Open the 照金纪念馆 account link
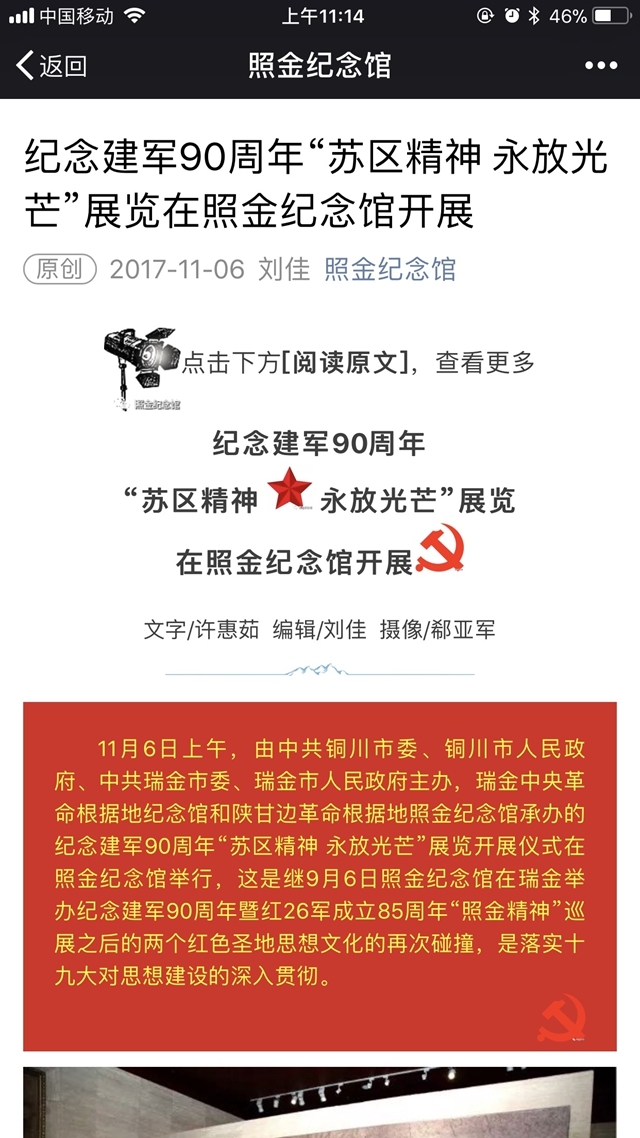This screenshot has height=1138, width=640. pos(389,269)
